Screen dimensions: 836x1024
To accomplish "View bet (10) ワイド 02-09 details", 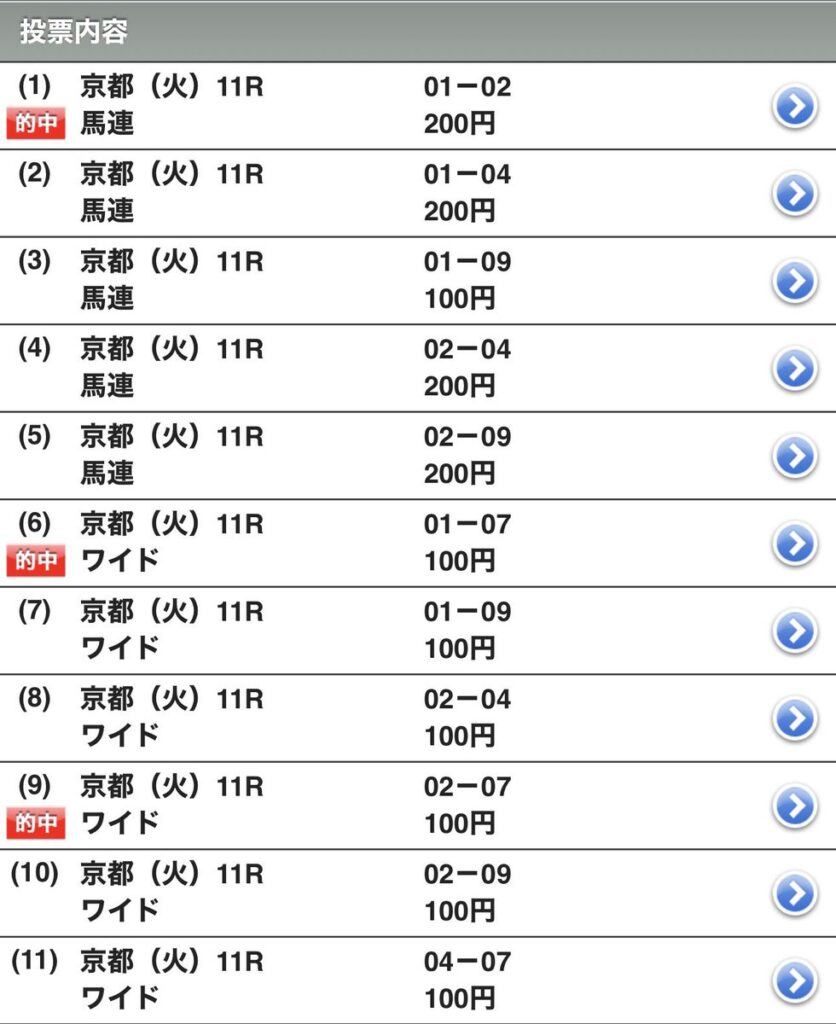I will coord(795,893).
